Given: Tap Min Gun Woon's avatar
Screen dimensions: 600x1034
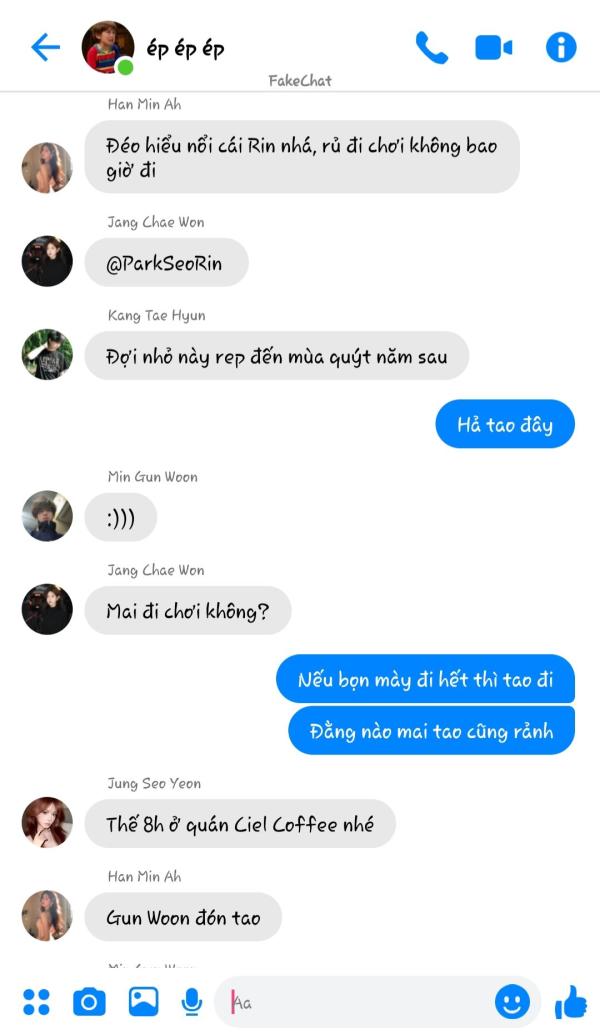Looking at the screenshot, I should click(x=47, y=516).
